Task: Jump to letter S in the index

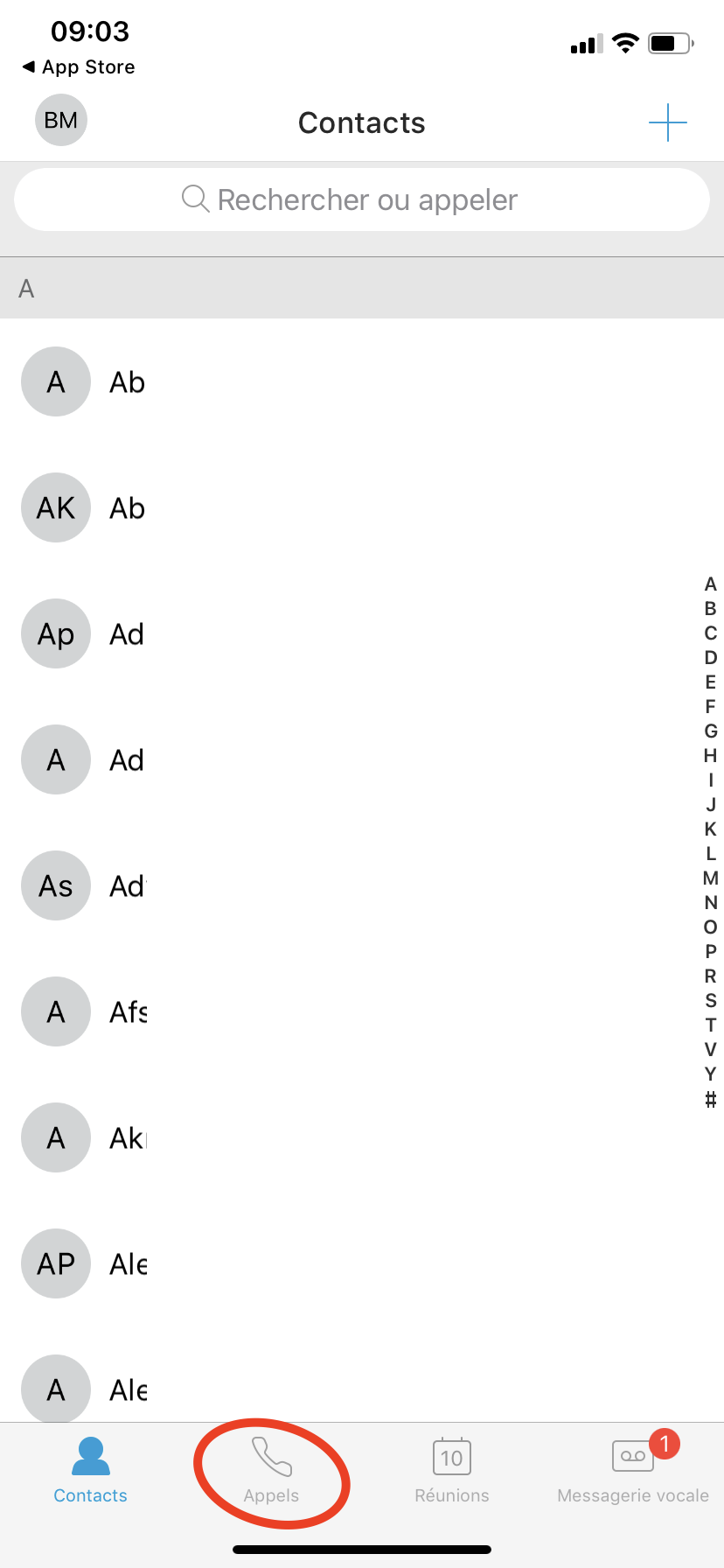Action: [x=710, y=1000]
